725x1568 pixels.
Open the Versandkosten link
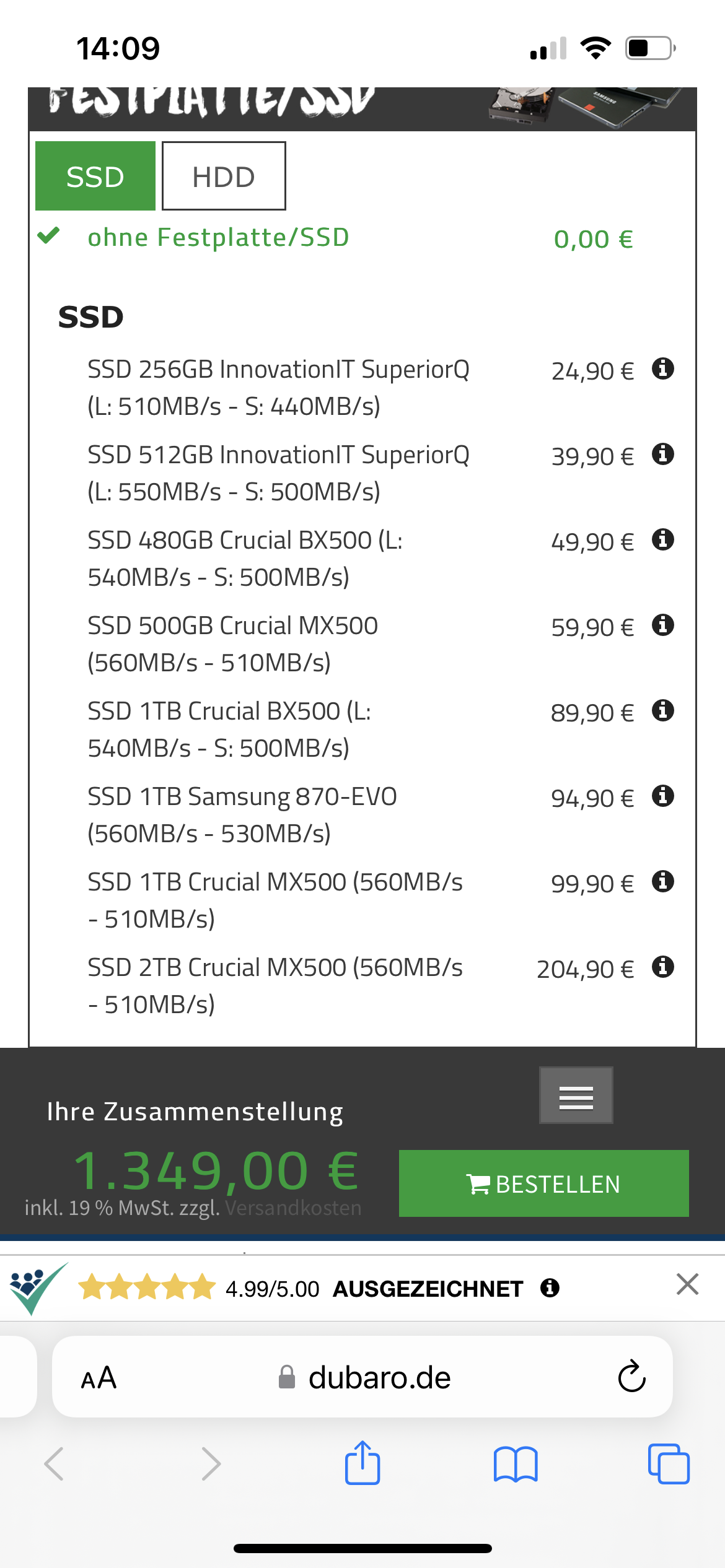point(293,1208)
